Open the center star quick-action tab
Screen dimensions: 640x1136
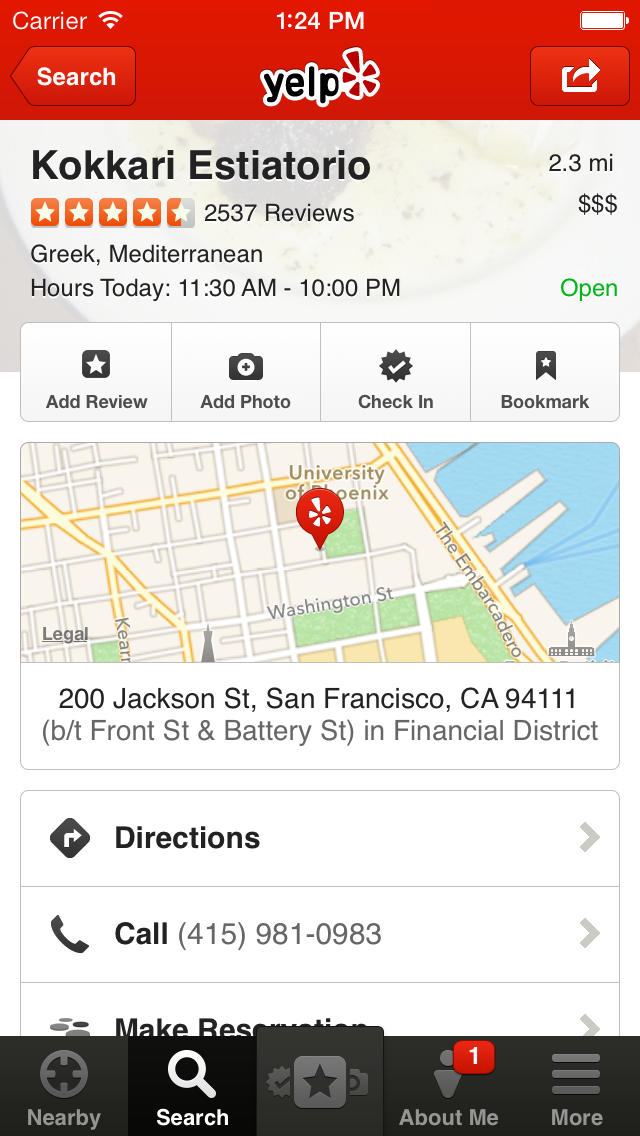coord(320,1082)
